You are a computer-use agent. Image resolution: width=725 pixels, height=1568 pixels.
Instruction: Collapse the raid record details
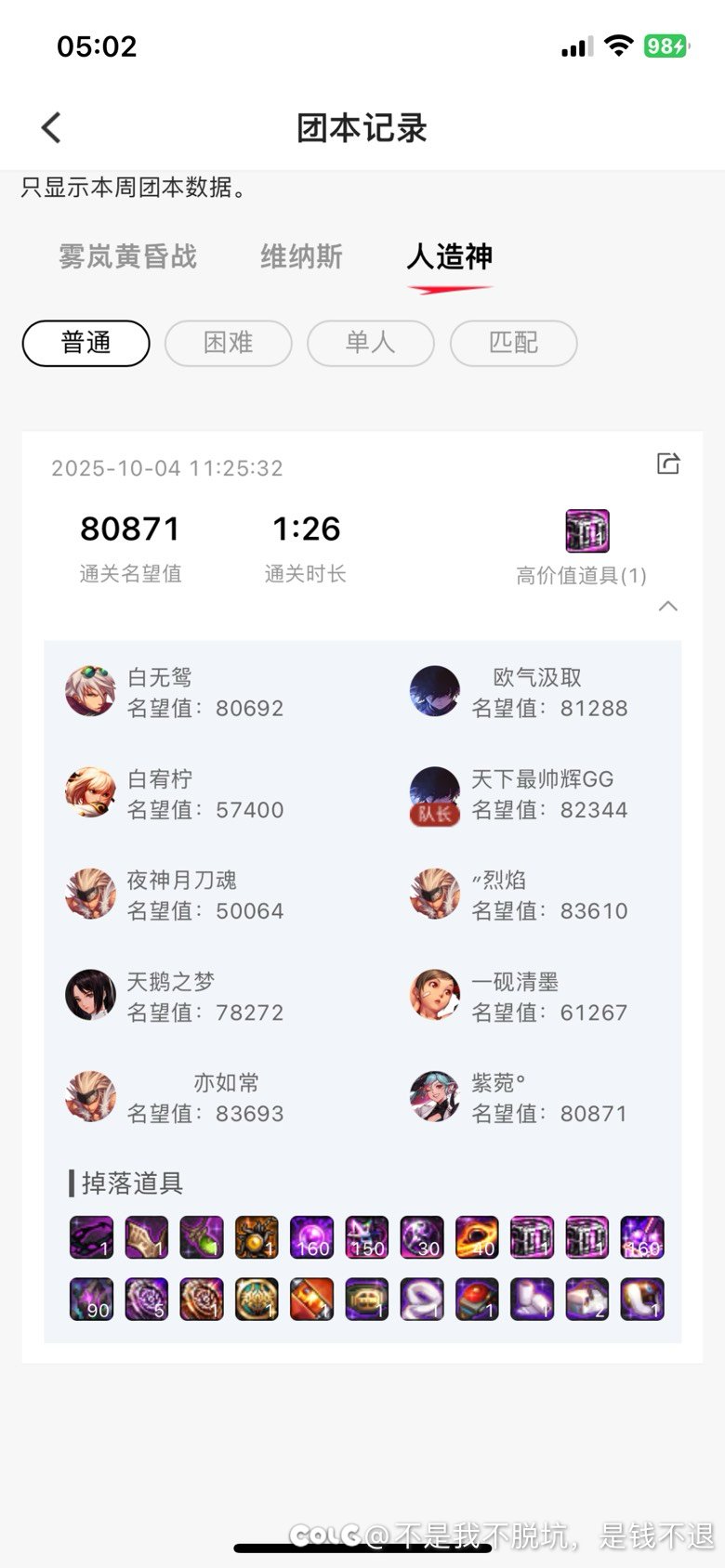[667, 607]
